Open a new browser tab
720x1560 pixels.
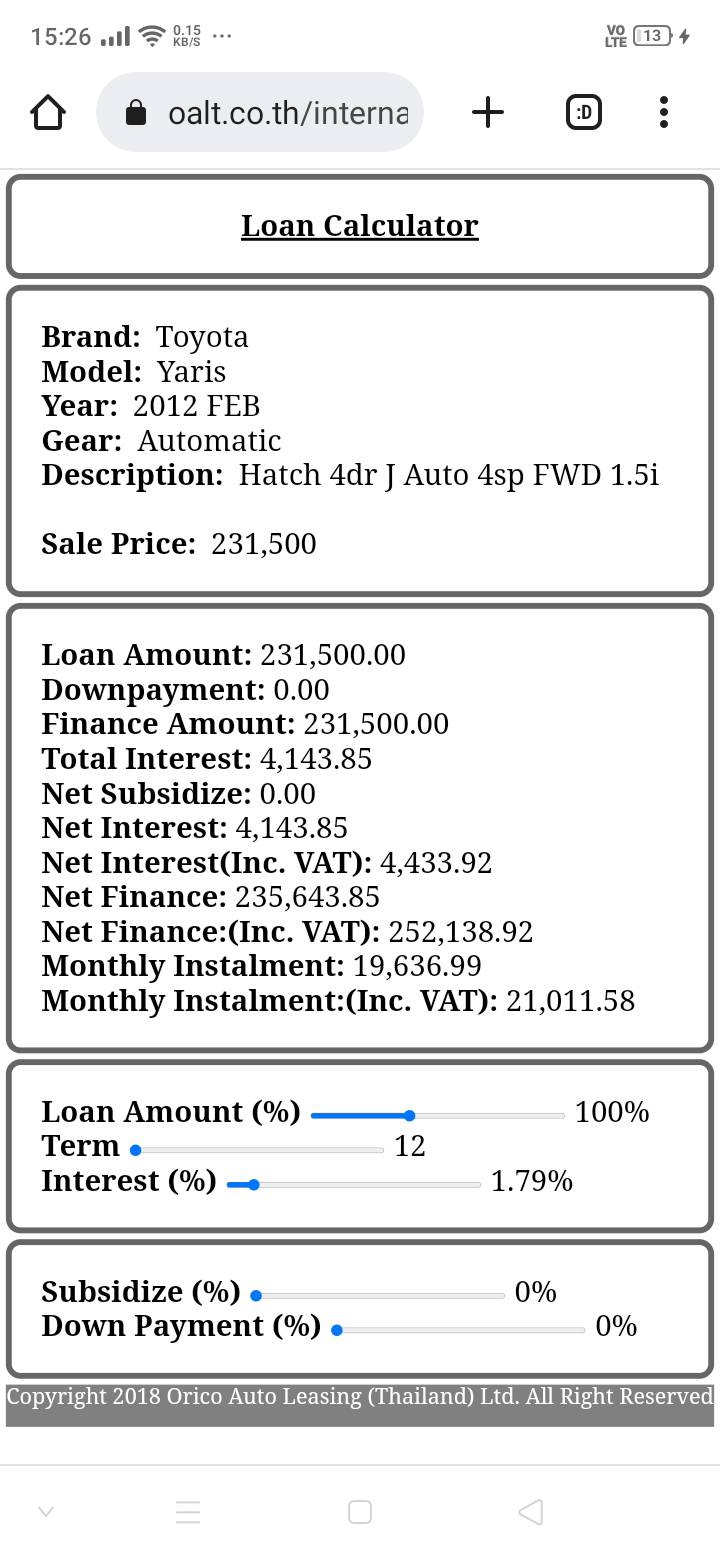coord(487,112)
